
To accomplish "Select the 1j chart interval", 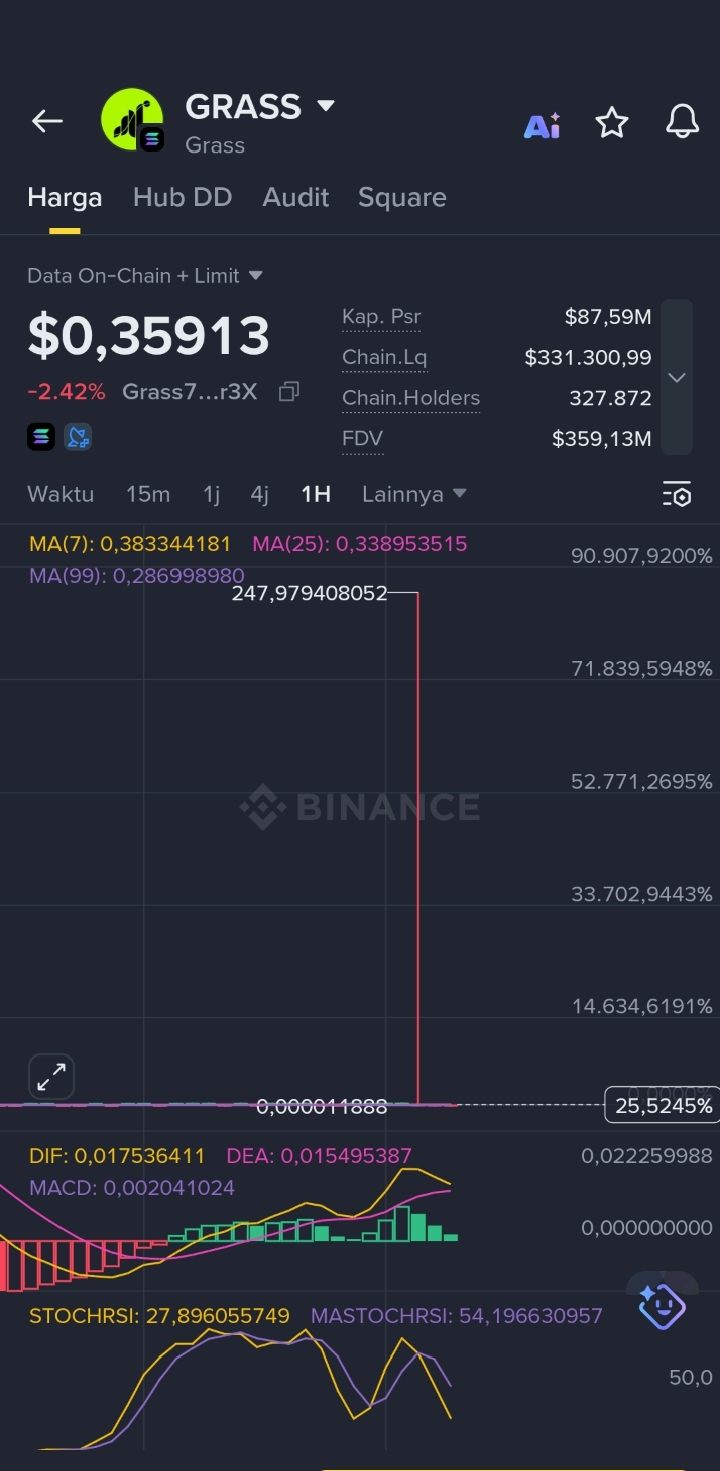I will tap(211, 494).
